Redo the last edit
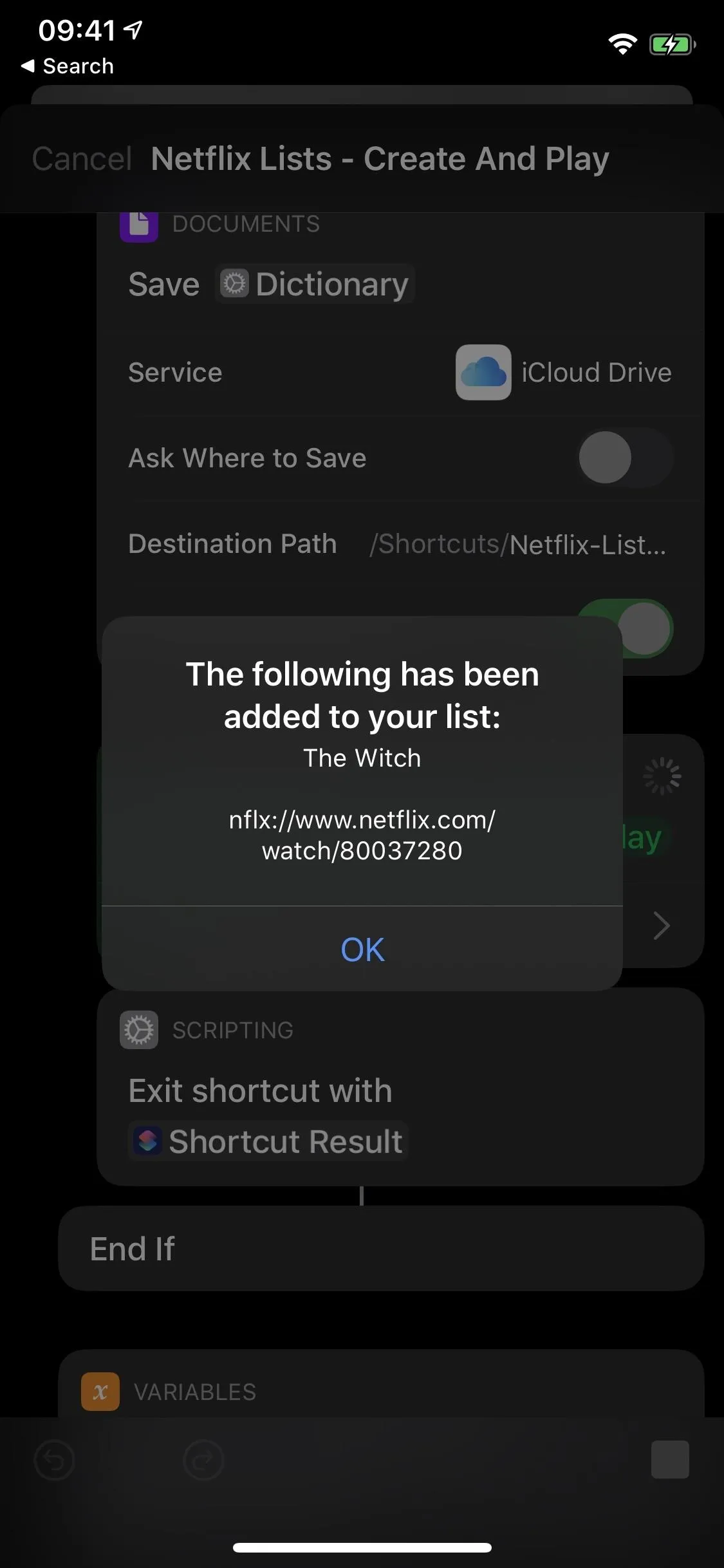 point(203,1460)
